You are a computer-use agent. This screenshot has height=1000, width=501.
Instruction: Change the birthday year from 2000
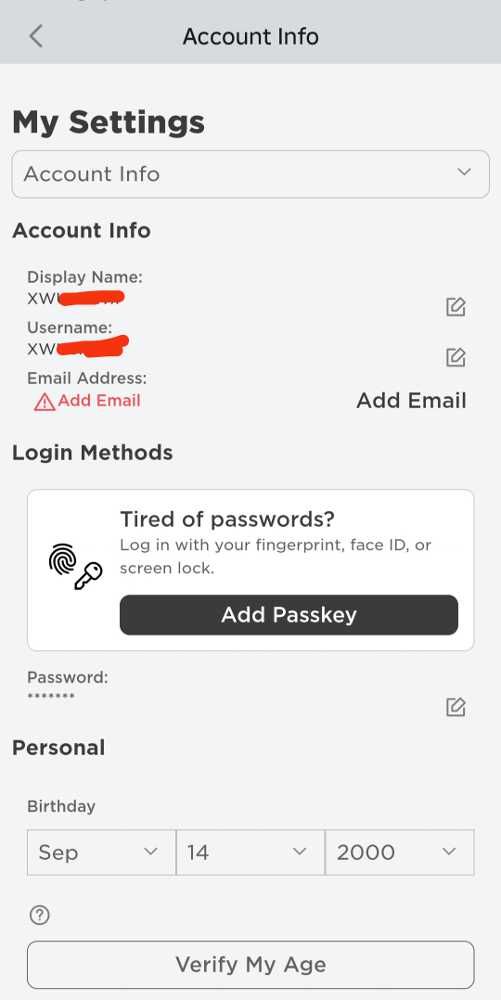[400, 852]
